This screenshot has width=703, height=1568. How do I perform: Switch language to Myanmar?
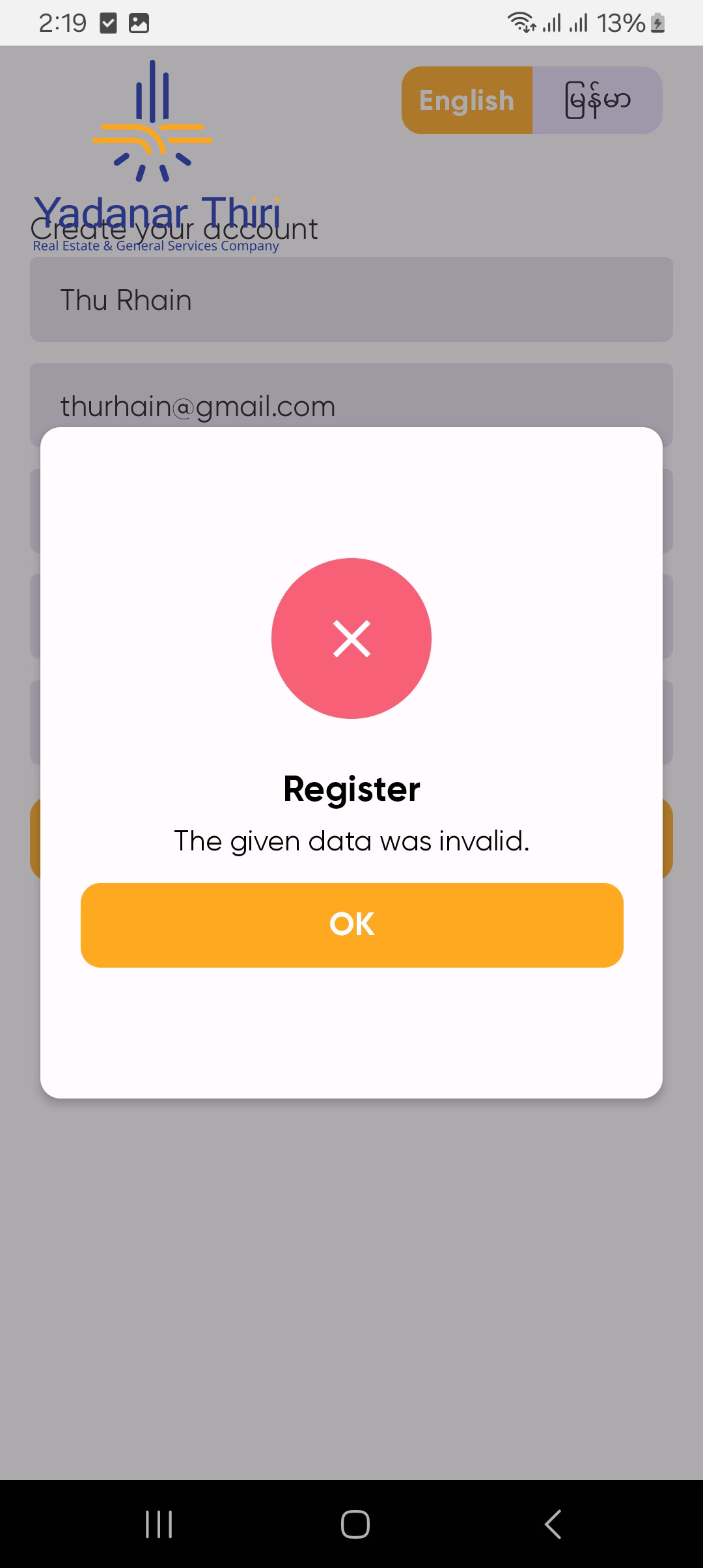point(598,100)
